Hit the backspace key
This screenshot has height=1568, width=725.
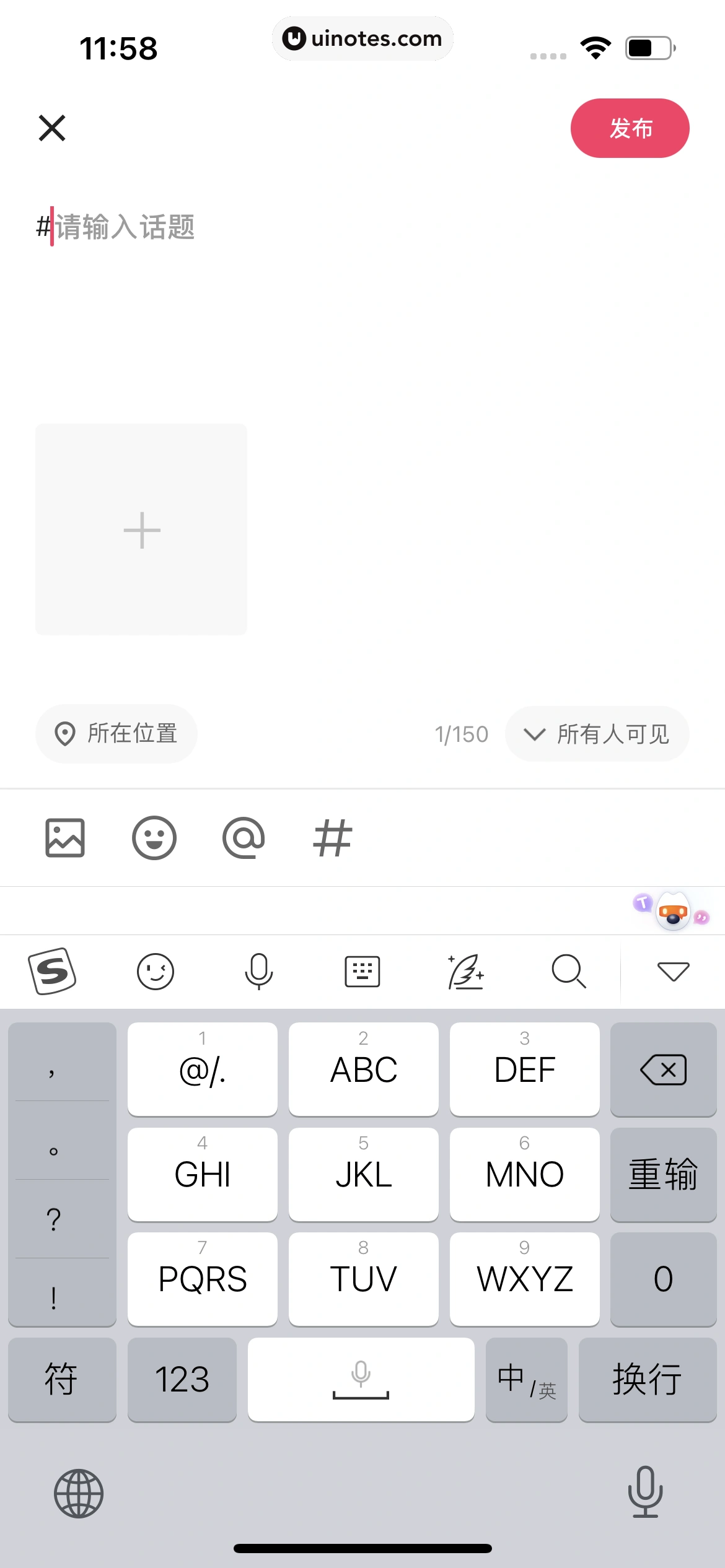(663, 1069)
